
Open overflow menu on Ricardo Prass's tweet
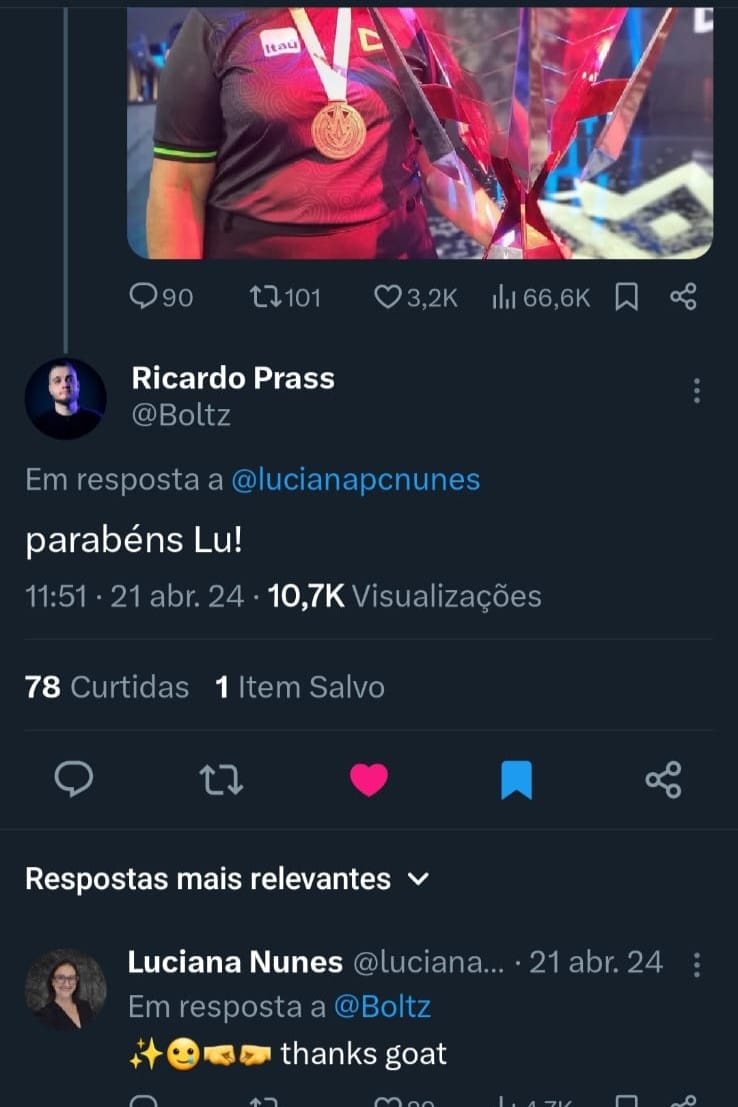tap(697, 391)
